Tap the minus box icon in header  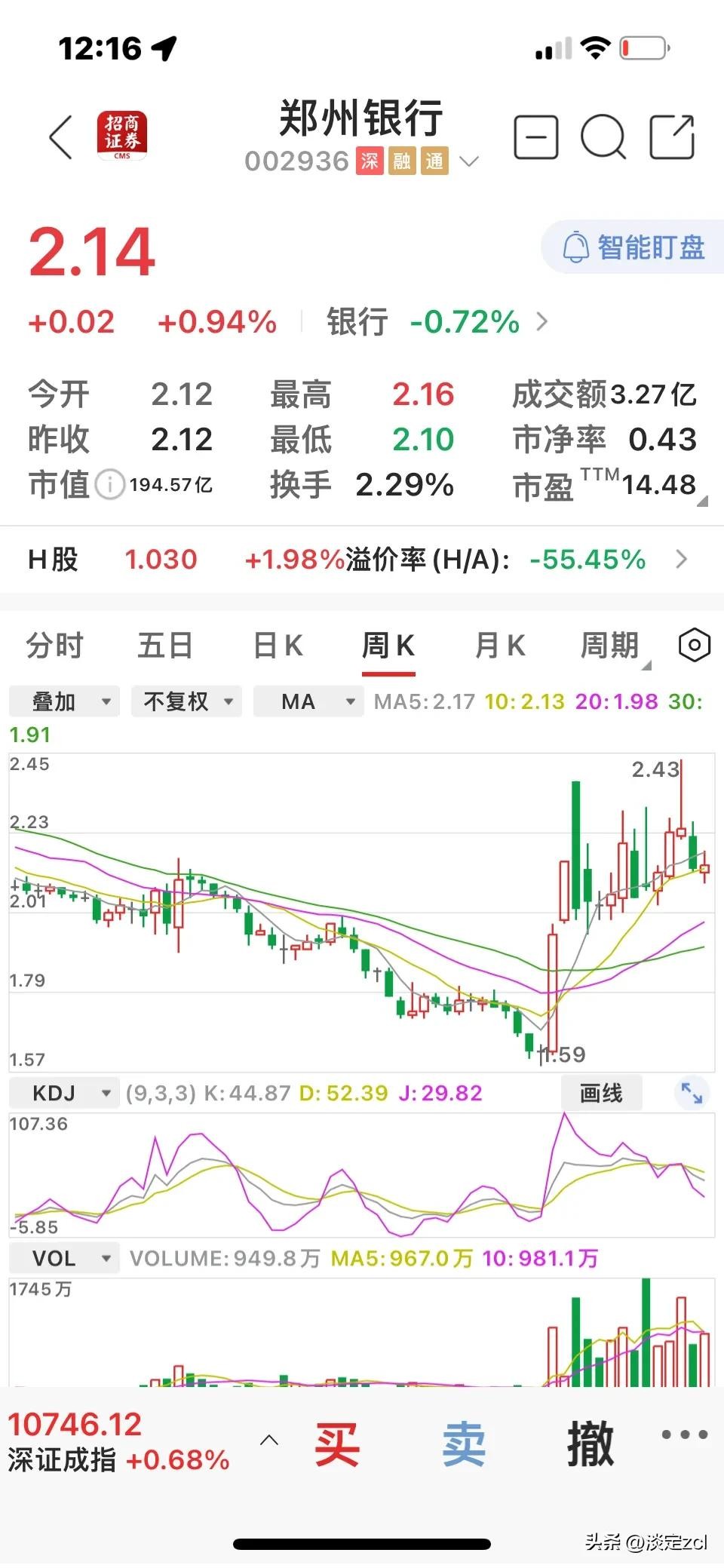click(536, 137)
